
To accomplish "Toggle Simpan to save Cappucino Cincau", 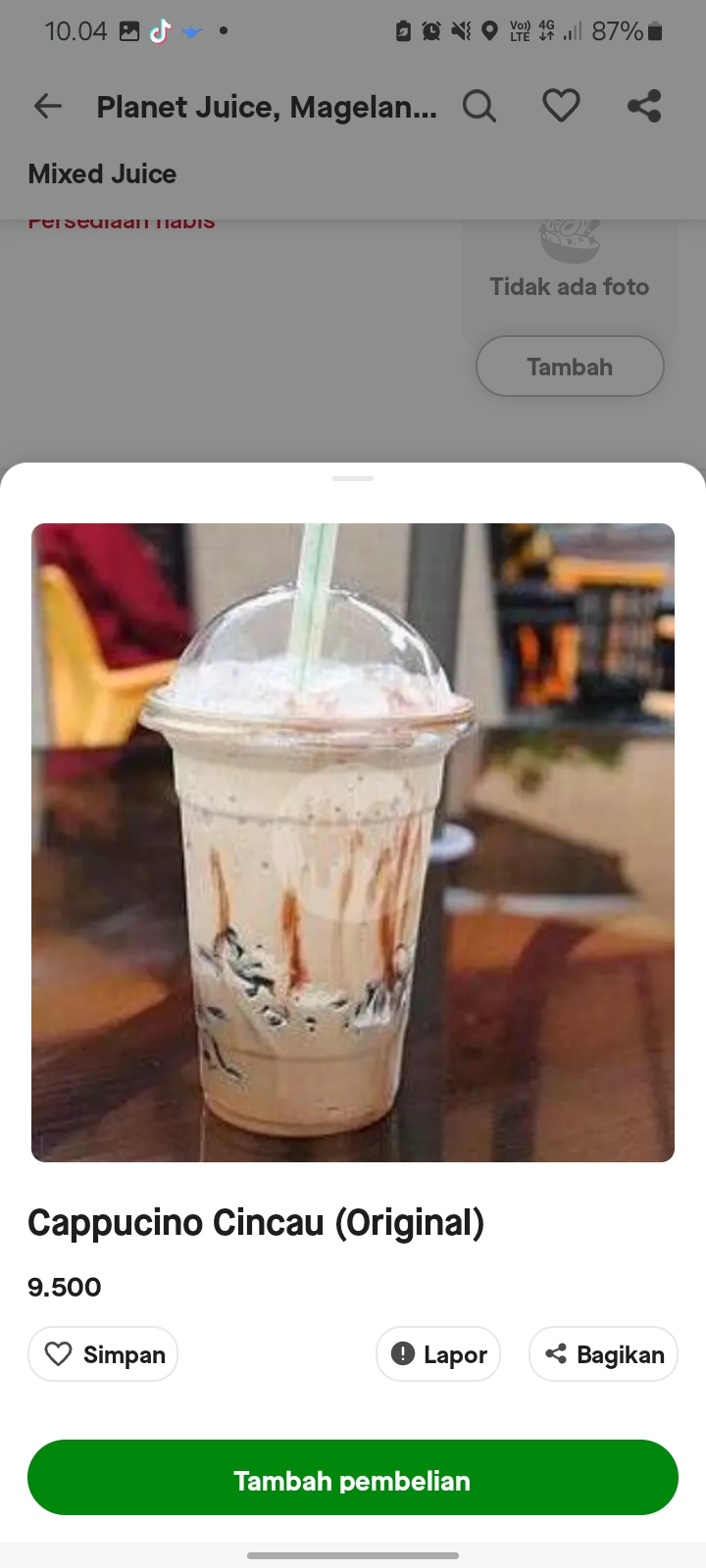I will click(x=102, y=1353).
